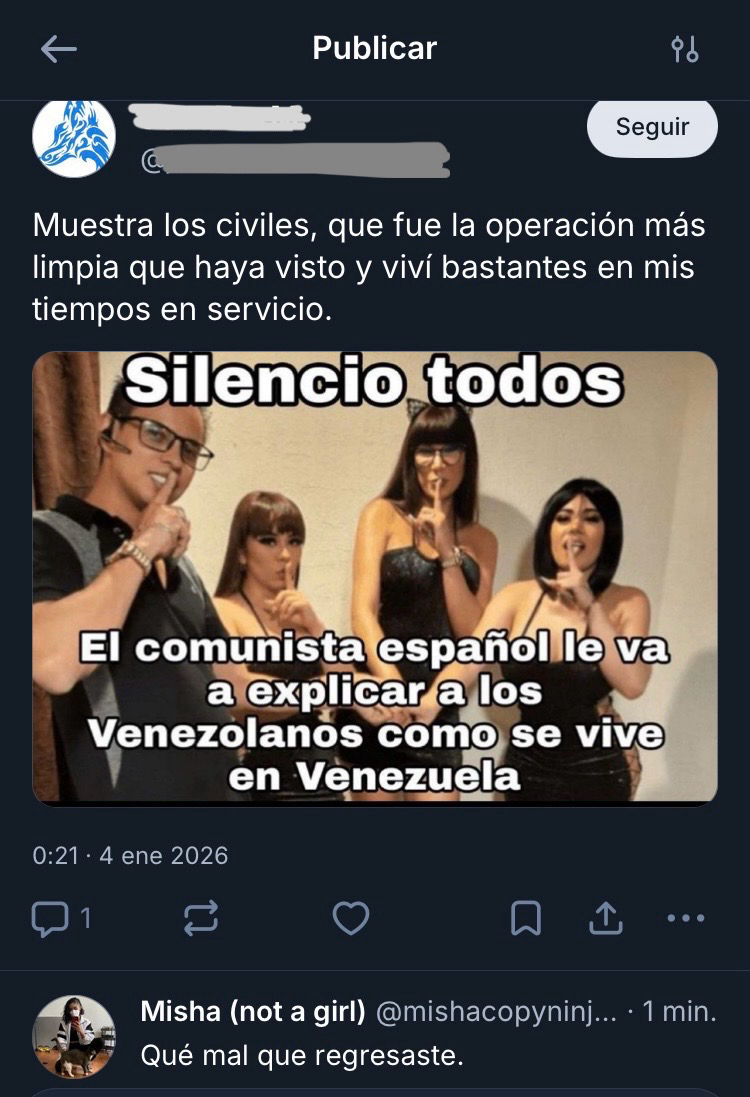The width and height of the screenshot is (750, 1097).
Task: Open the three-dot more options menu
Action: pyautogui.click(x=685, y=918)
